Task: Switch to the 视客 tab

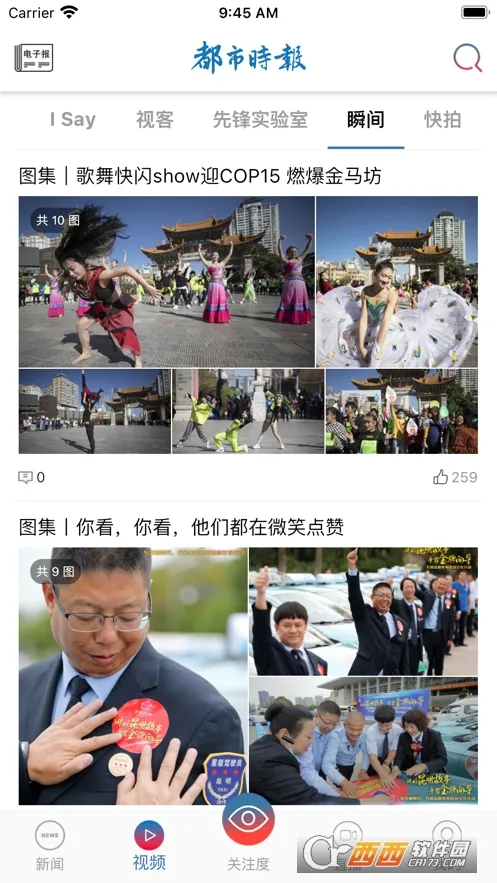Action: (155, 119)
